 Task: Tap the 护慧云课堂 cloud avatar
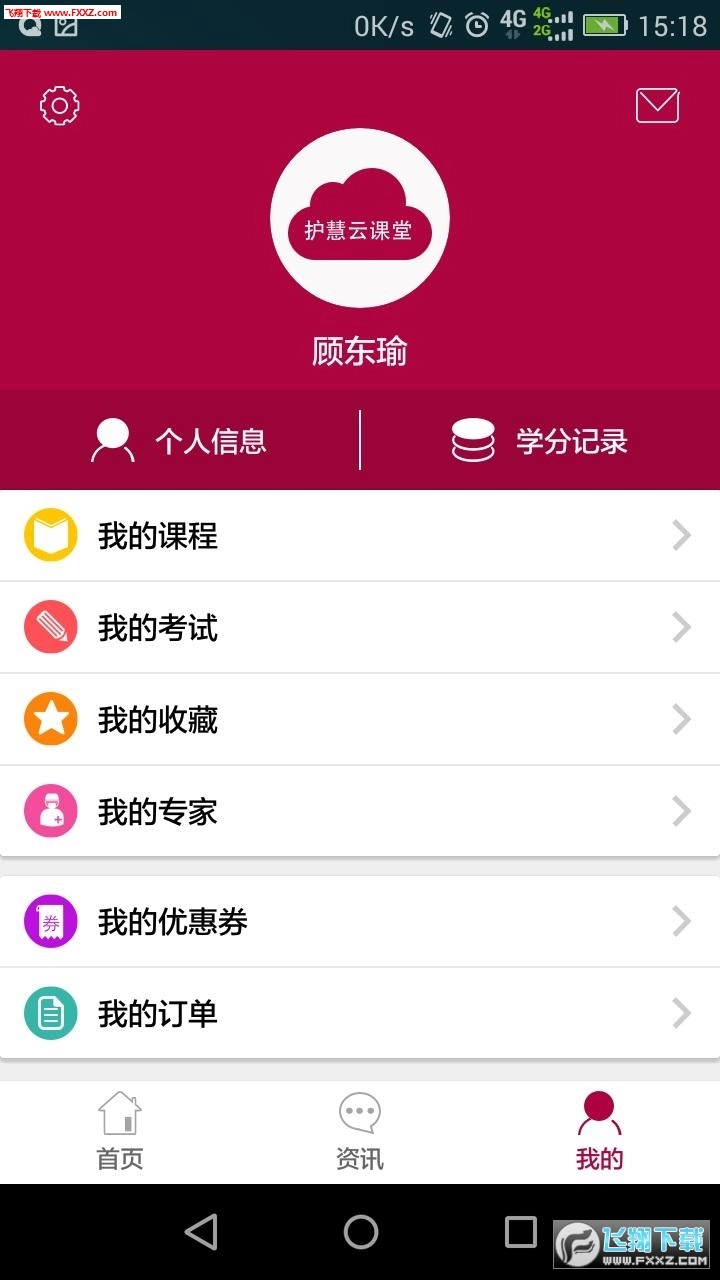tap(360, 217)
